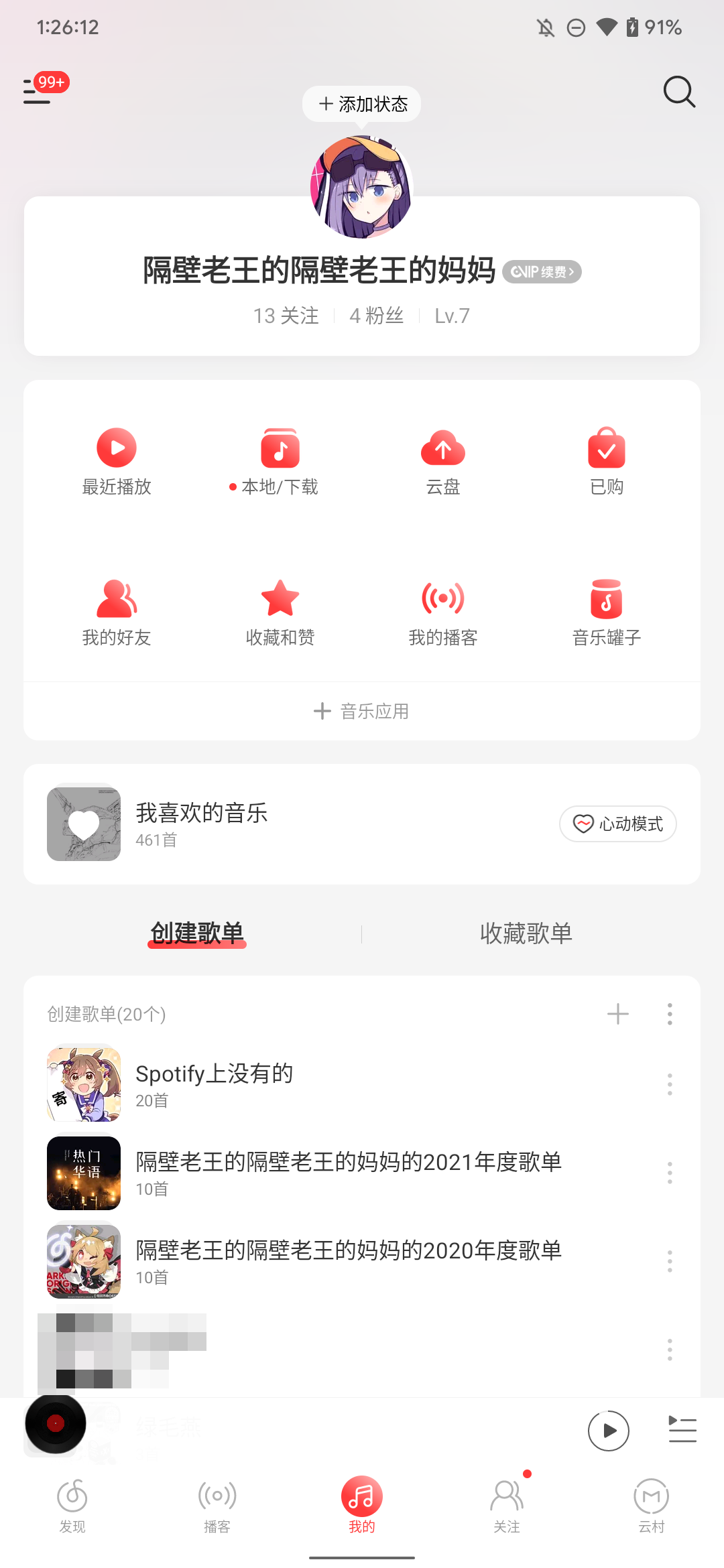Tap 音乐应用 to add music apps
The image size is (724, 1568).
click(x=362, y=711)
